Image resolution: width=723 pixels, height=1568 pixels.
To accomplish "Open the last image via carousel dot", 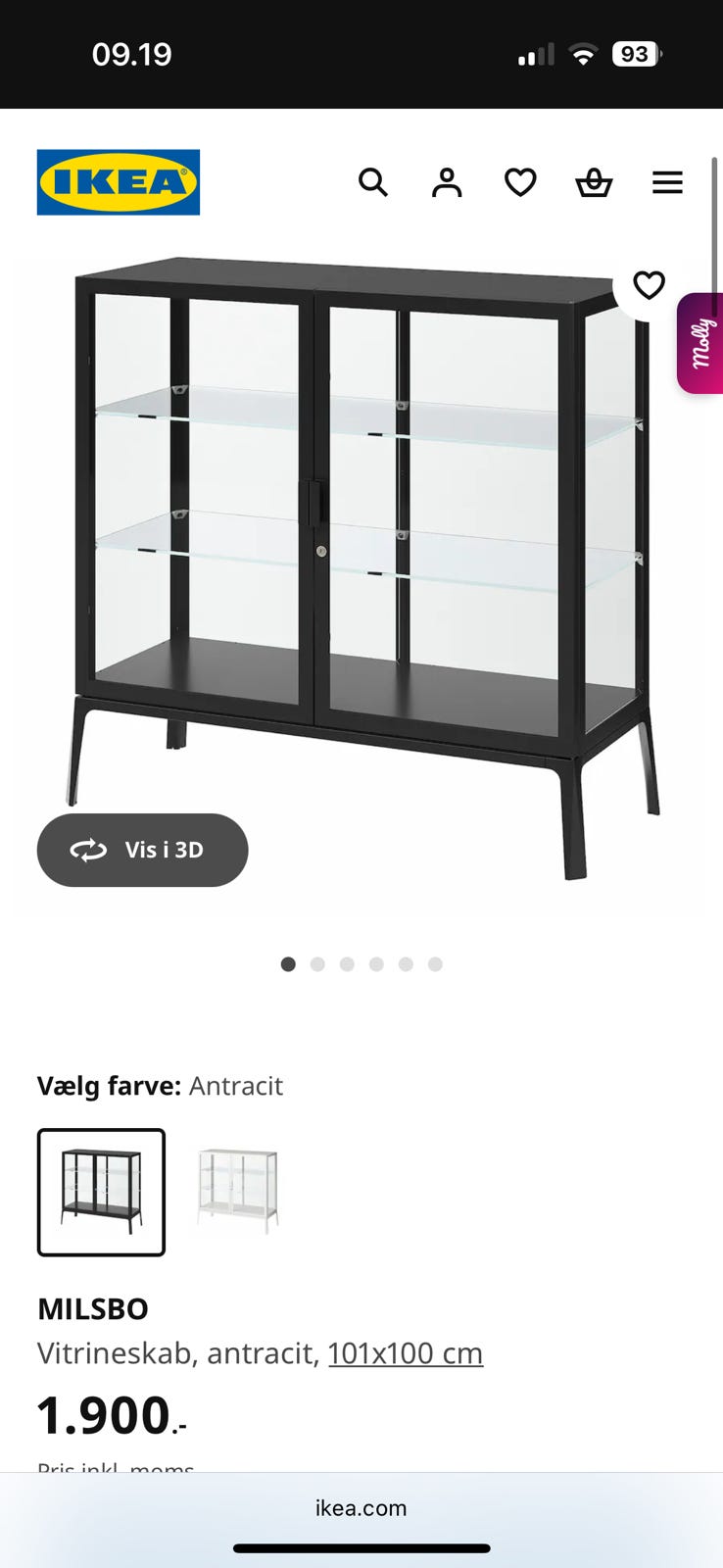I will coord(434,964).
